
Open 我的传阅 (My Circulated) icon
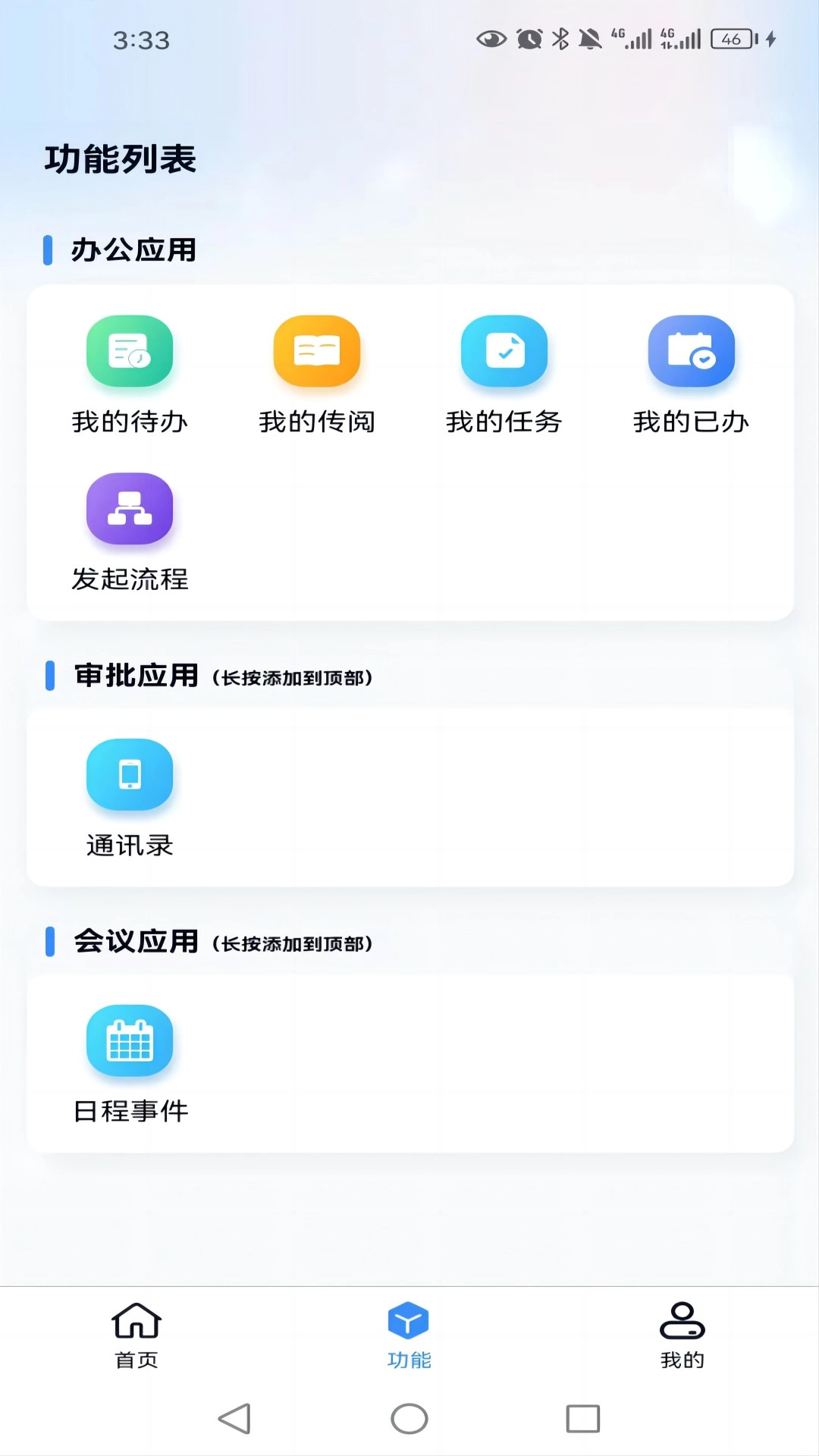tap(316, 353)
